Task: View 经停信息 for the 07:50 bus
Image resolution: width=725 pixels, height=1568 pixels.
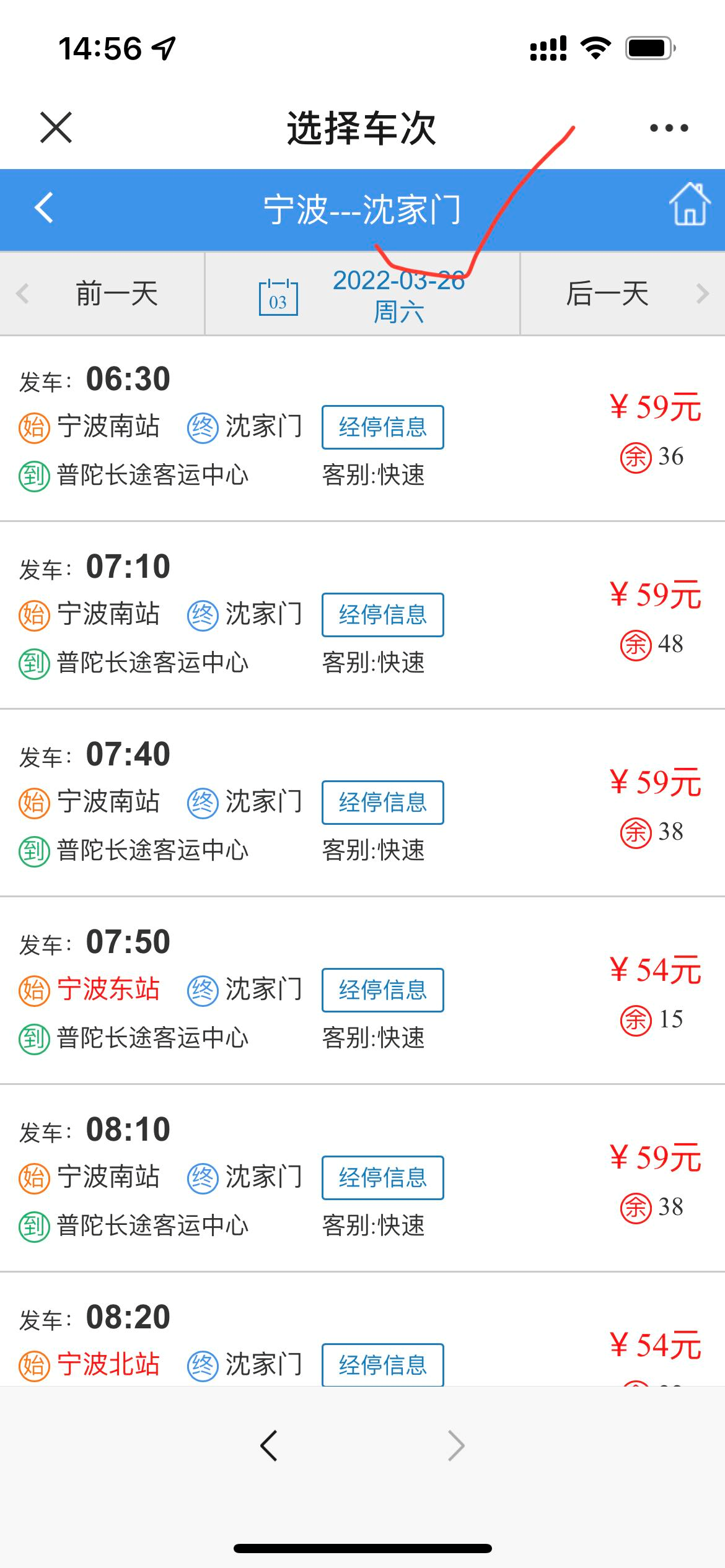Action: coord(382,990)
